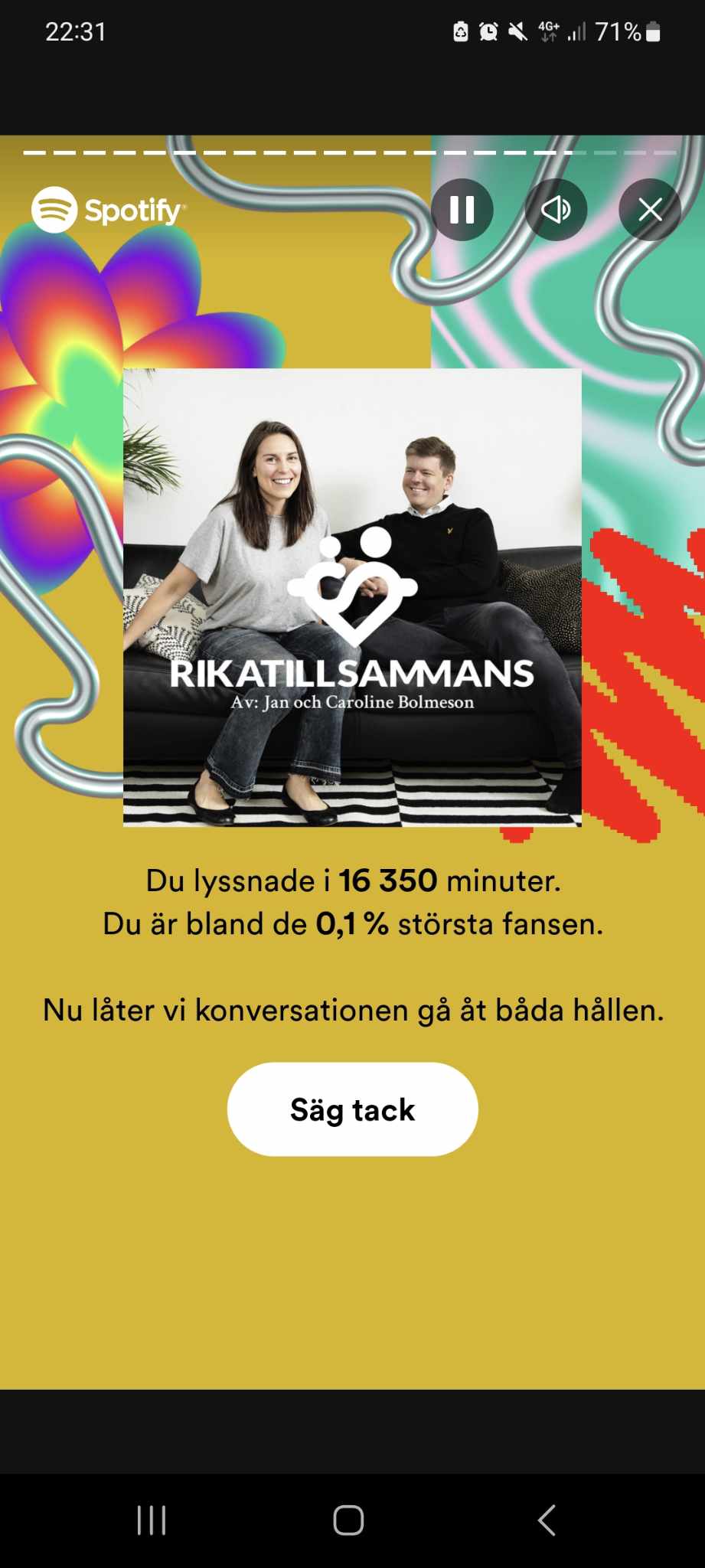The image size is (705, 1568).
Task: Go back using the system back button
Action: tap(547, 1521)
